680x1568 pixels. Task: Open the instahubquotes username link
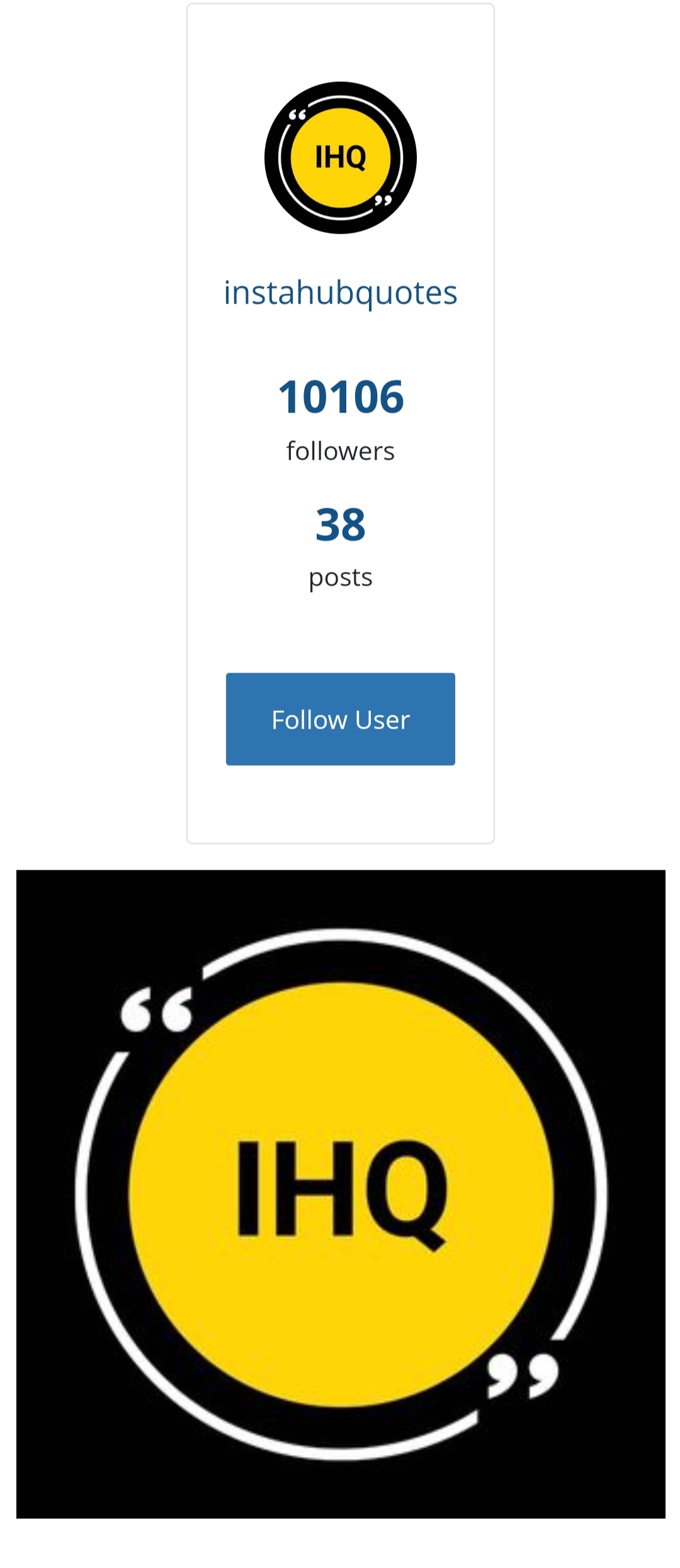pos(340,293)
